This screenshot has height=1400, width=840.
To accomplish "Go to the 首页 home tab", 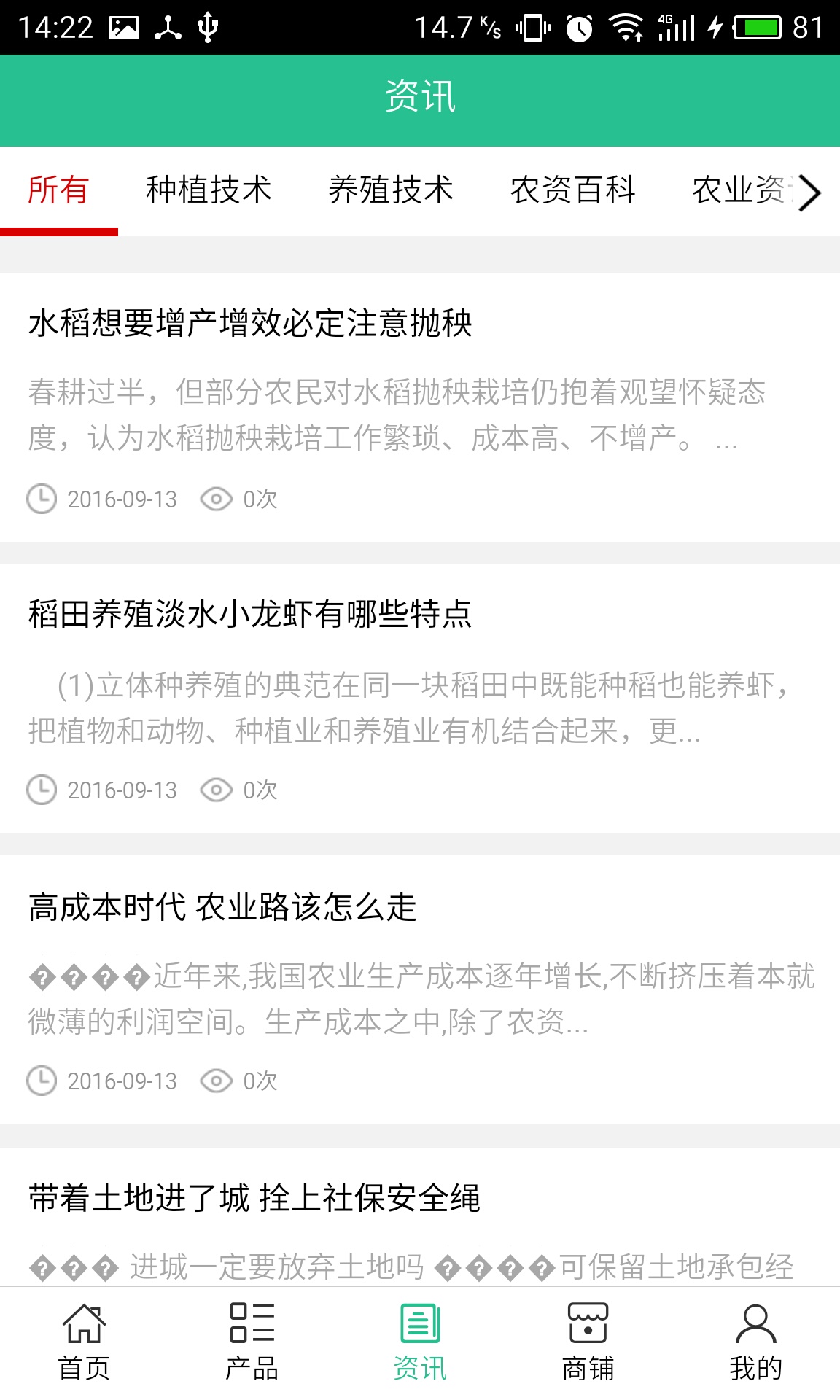I will 84,1342.
